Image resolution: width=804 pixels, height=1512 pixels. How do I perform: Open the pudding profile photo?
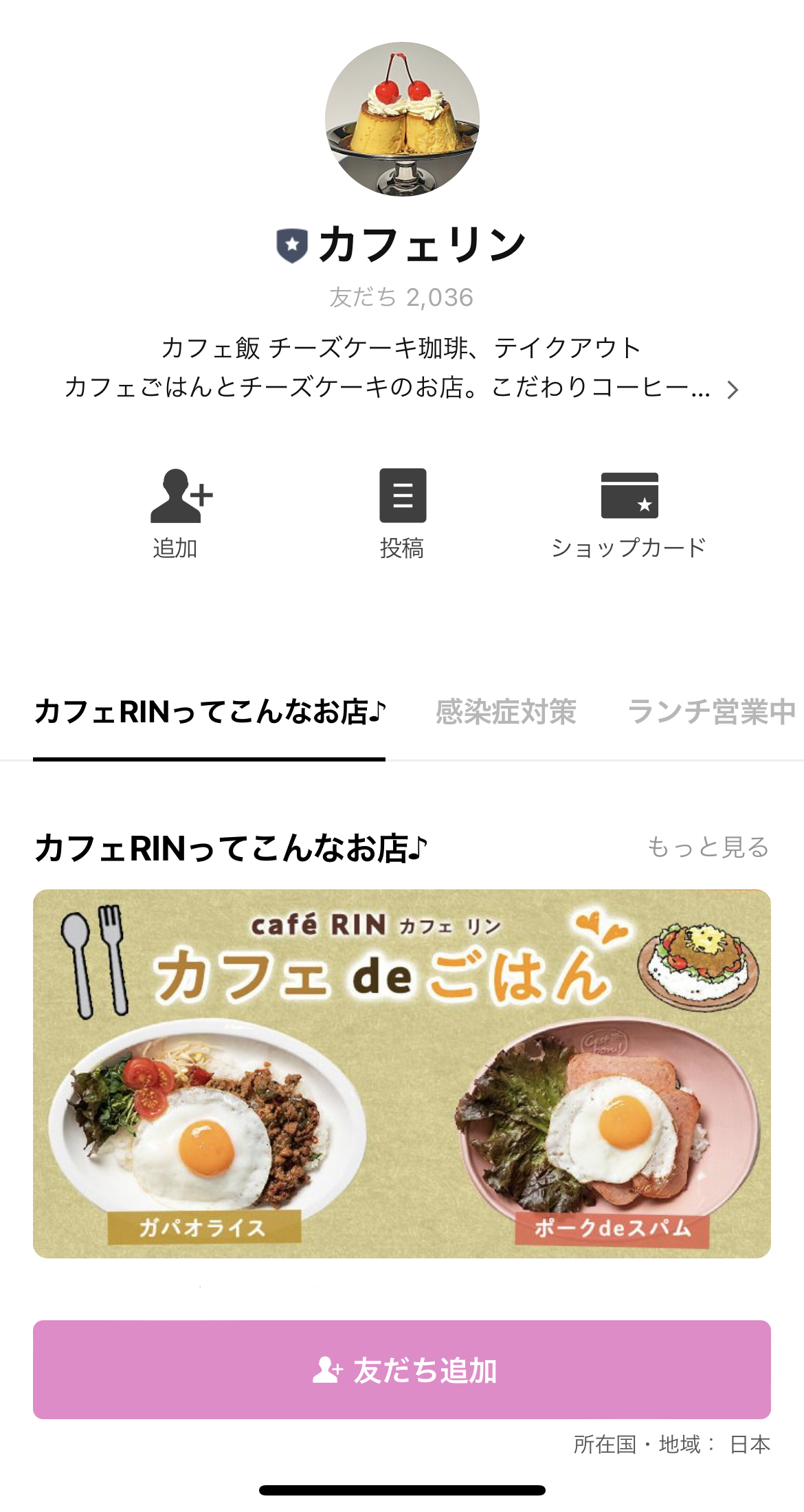(x=402, y=117)
